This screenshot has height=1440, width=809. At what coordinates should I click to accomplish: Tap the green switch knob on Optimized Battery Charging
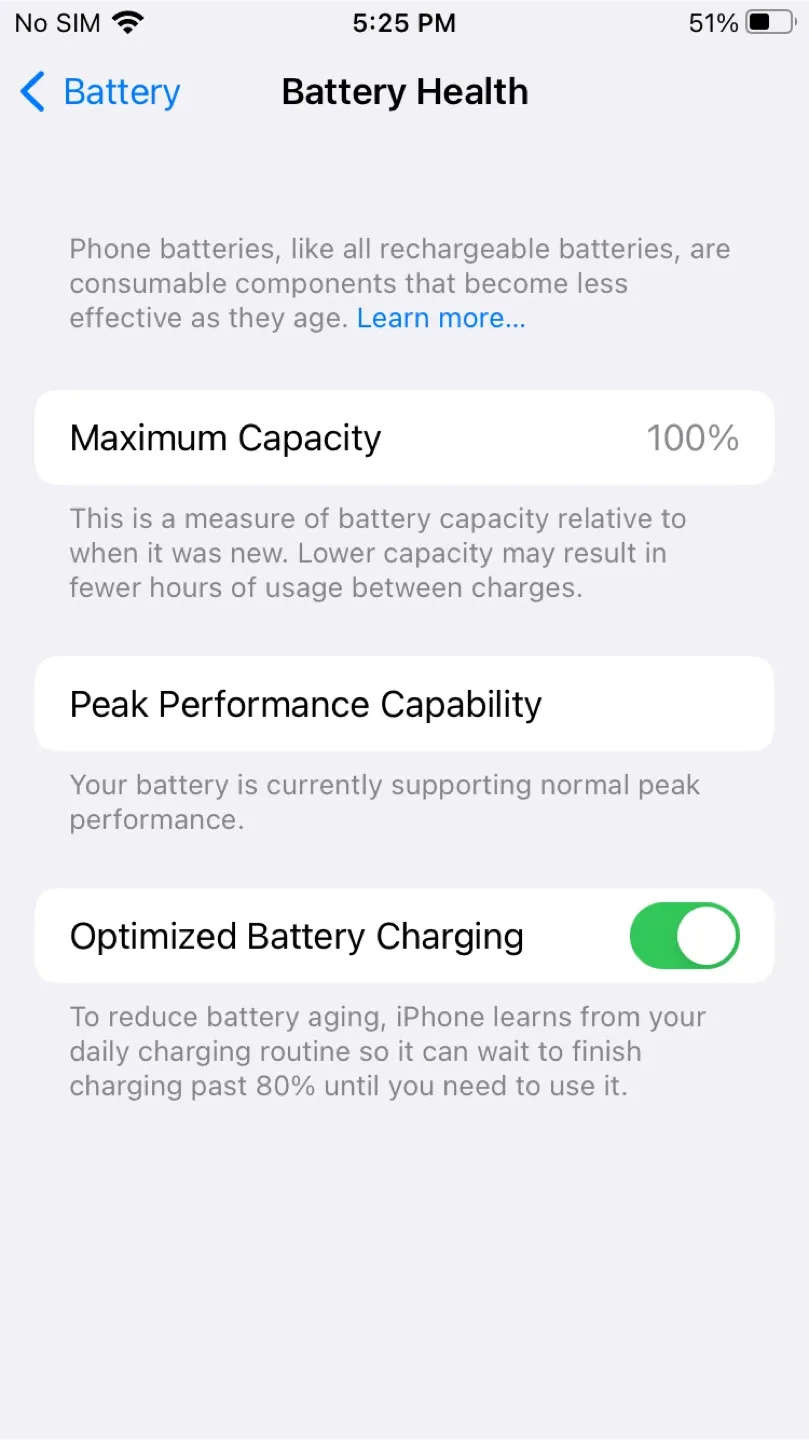pyautogui.click(x=706, y=935)
